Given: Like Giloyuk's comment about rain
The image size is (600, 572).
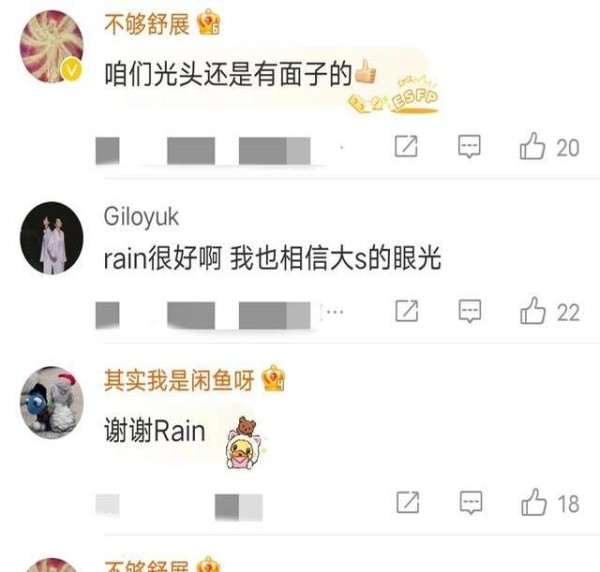Looking at the screenshot, I should click(x=532, y=312).
